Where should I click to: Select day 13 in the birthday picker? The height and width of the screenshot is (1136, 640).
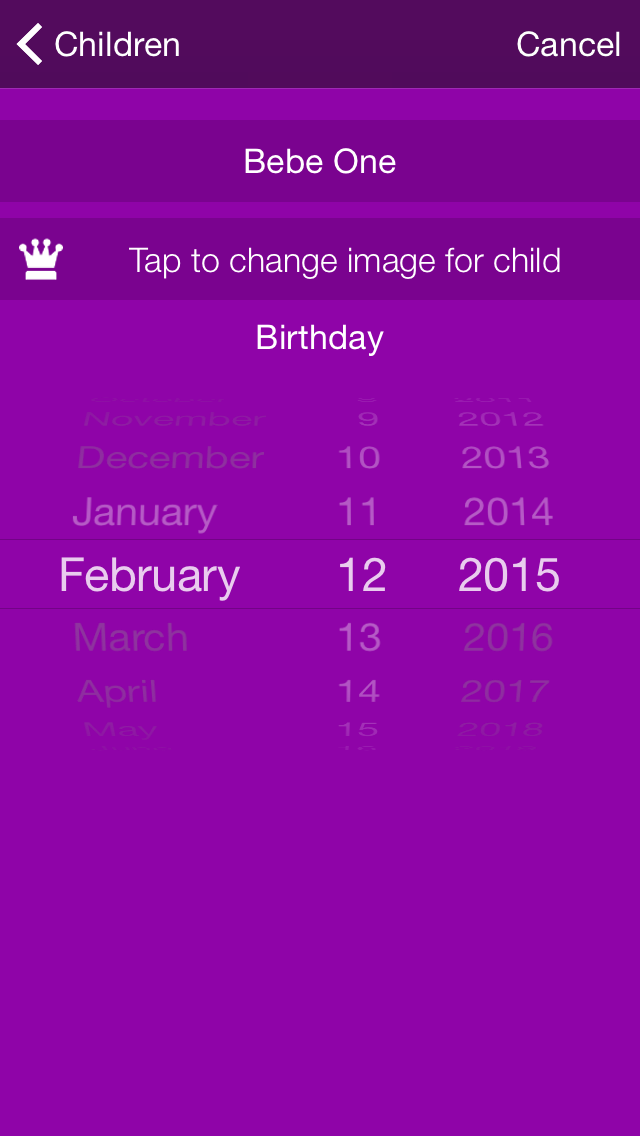tap(360, 638)
